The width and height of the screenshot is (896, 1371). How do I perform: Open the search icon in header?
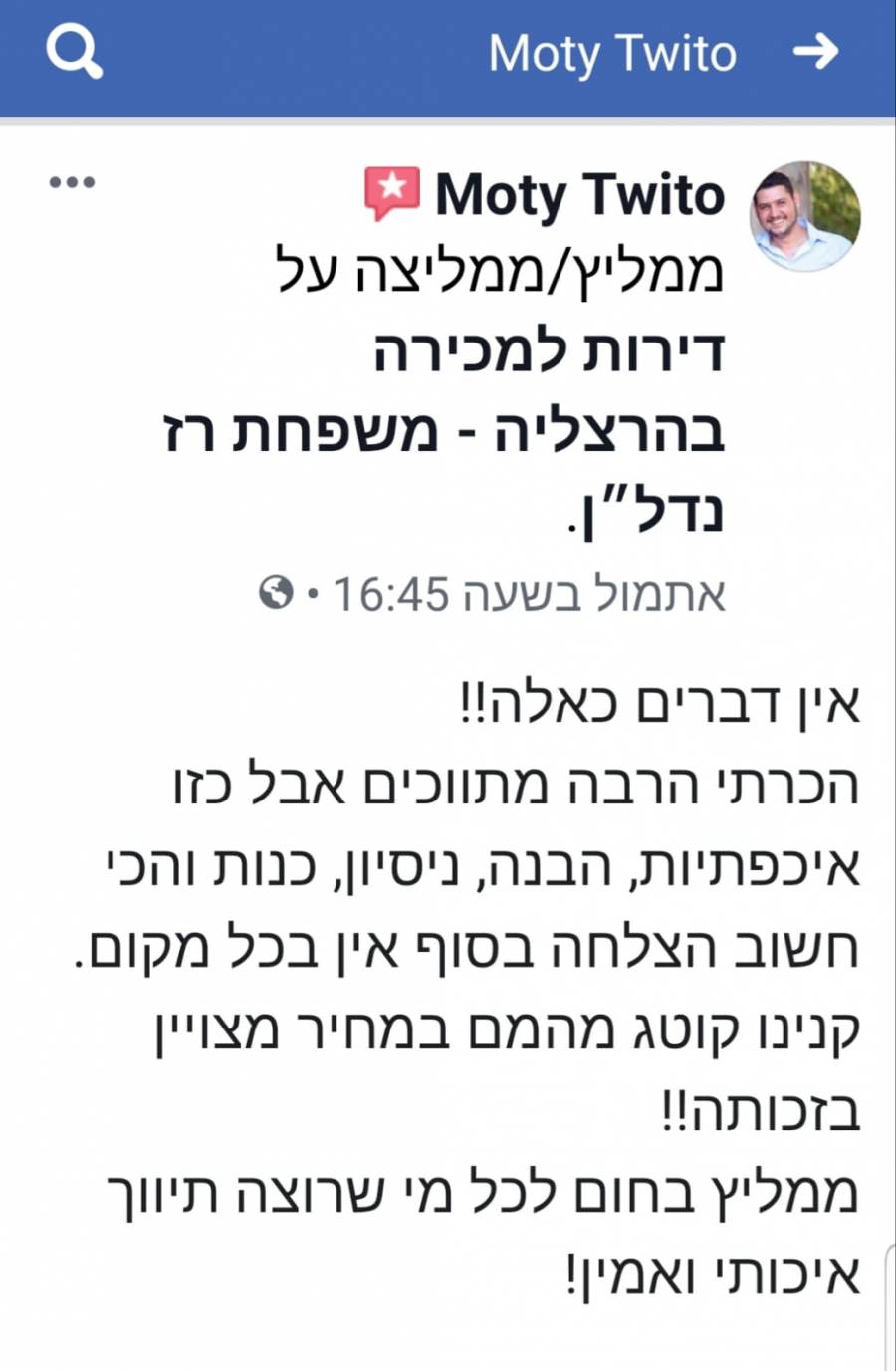[x=74, y=53]
